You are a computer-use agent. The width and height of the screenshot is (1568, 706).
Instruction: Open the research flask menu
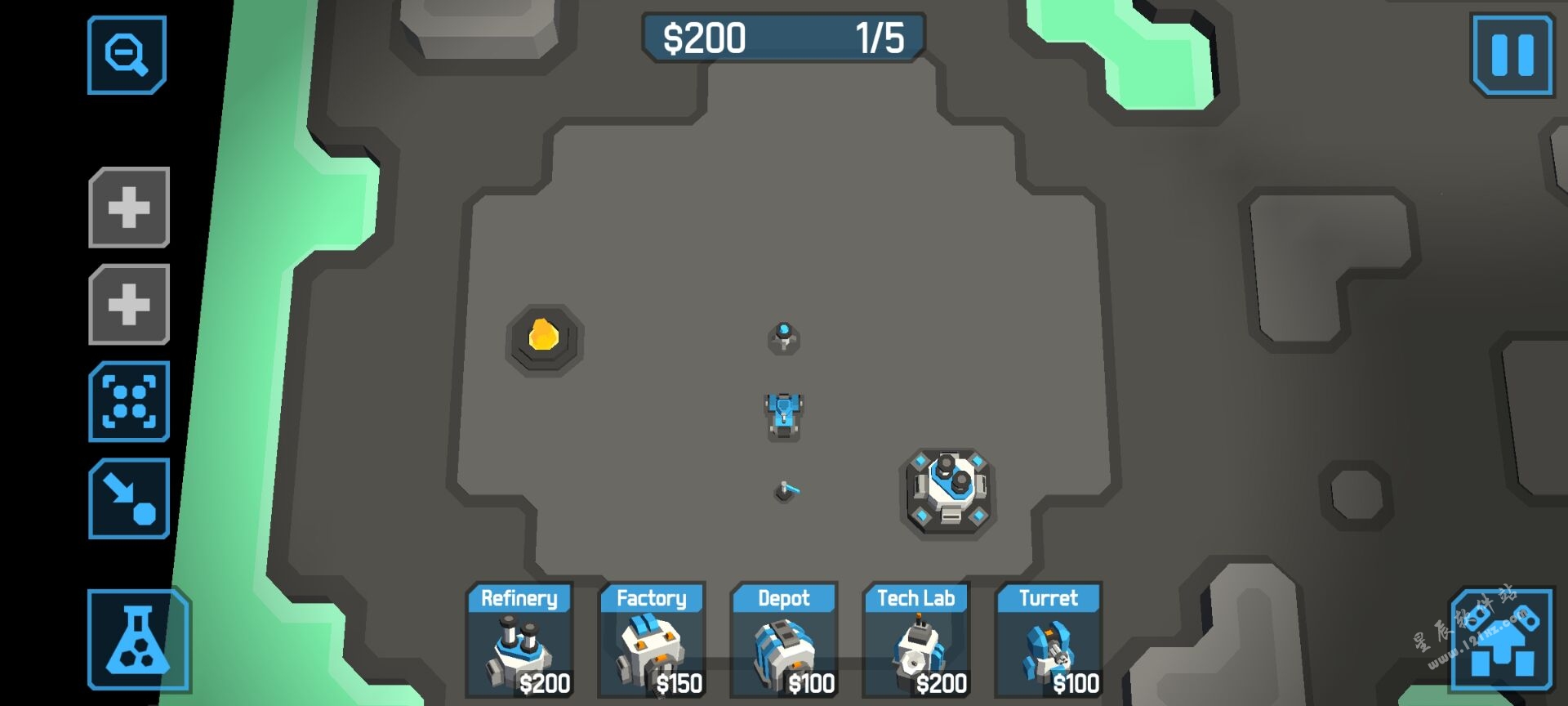coord(138,640)
